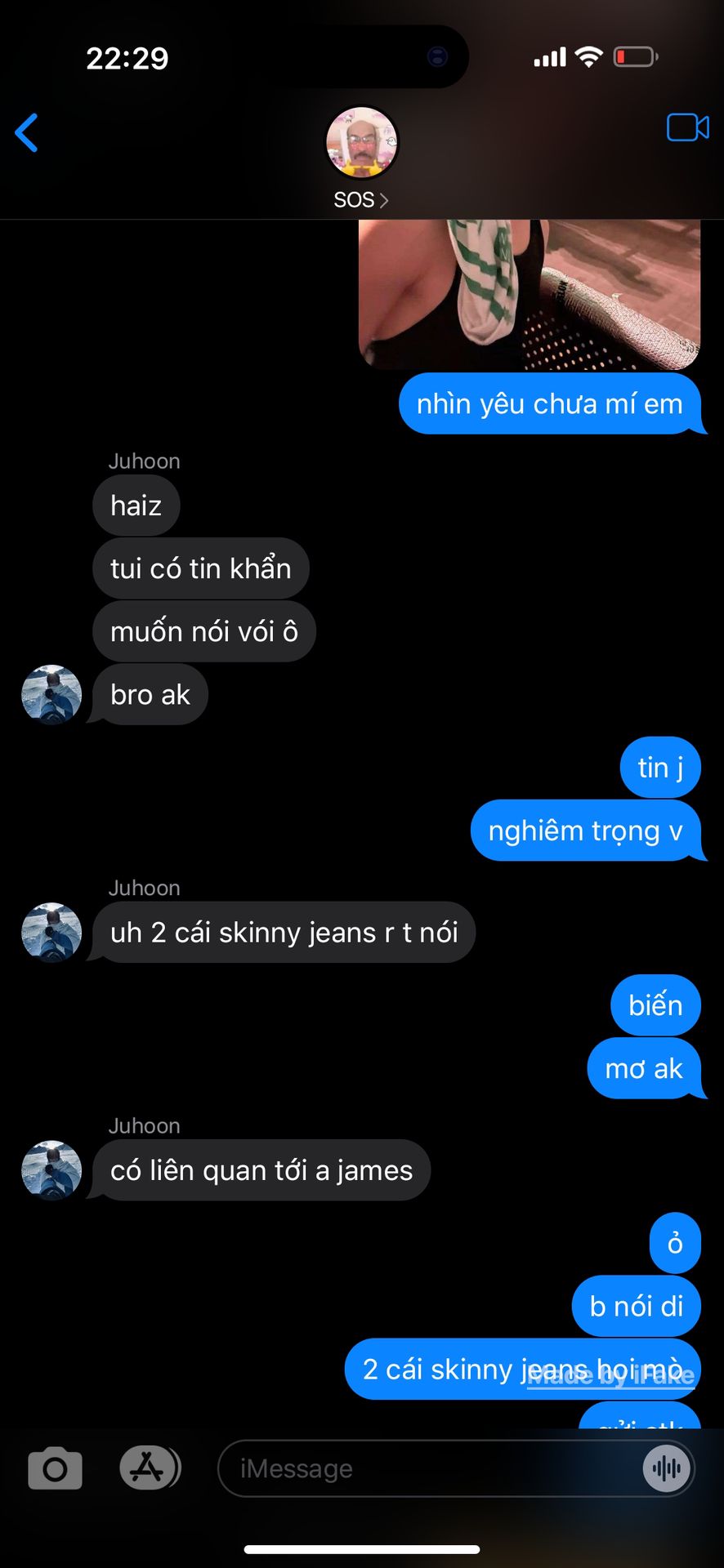Go back to the conversations list

pos(27,133)
